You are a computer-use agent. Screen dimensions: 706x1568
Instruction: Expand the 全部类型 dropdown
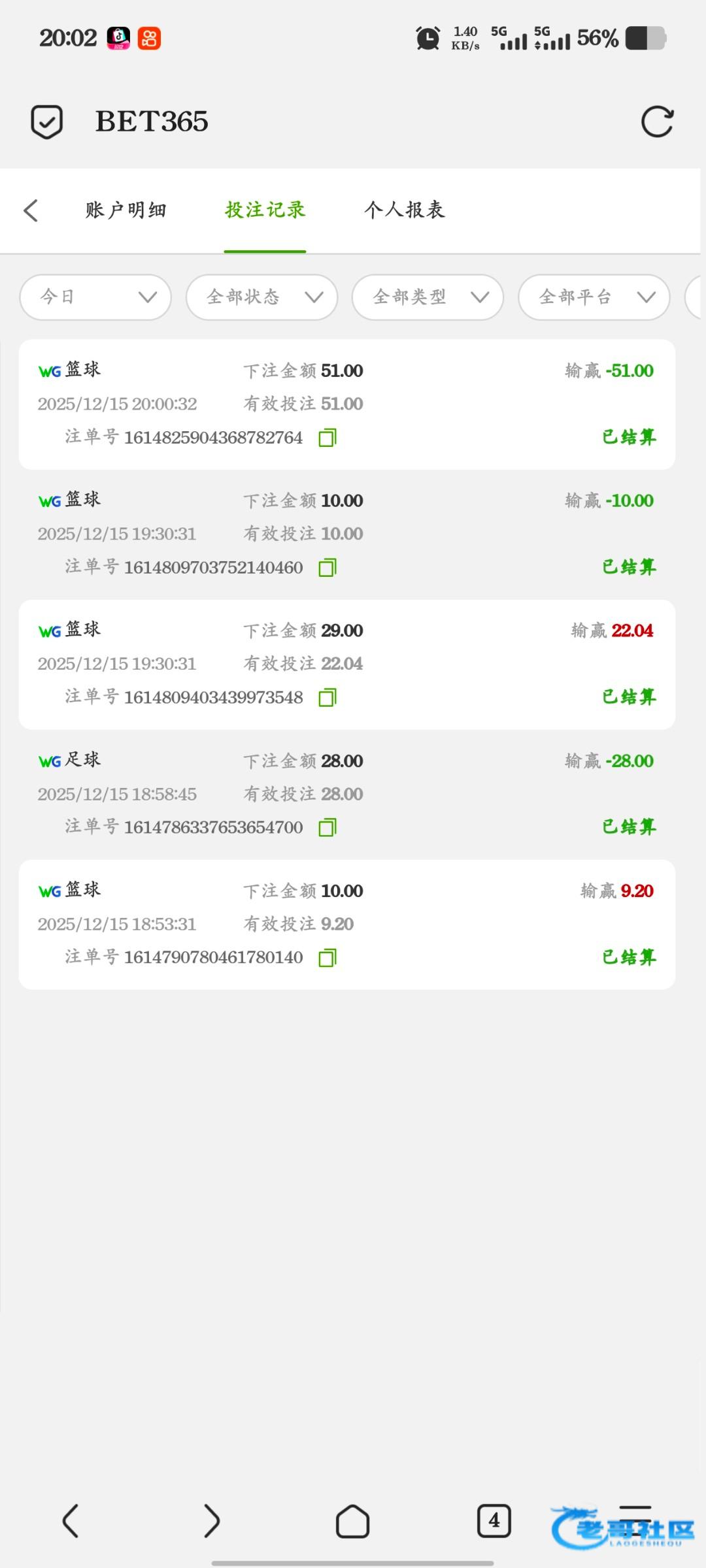pos(428,297)
